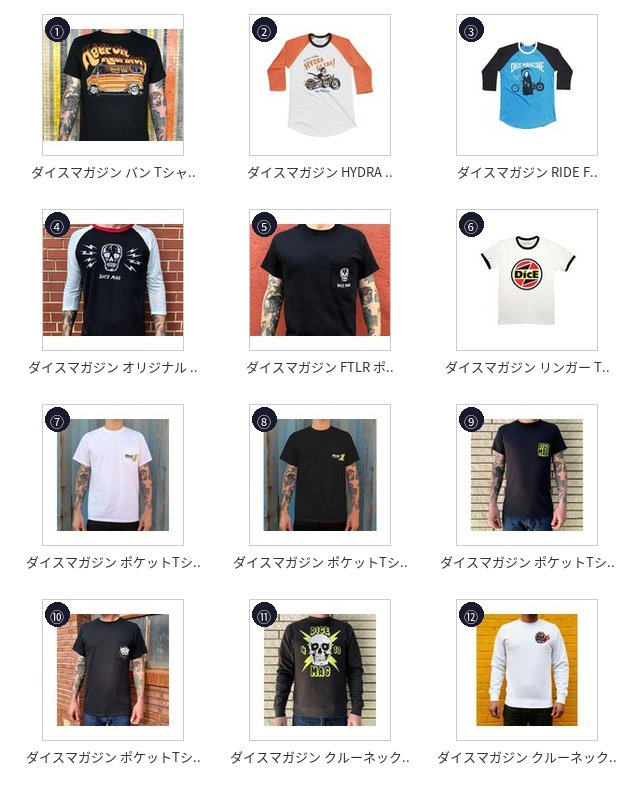View item 10, black pocket tee by brick wall
The height and width of the screenshot is (800, 641).
(113, 670)
